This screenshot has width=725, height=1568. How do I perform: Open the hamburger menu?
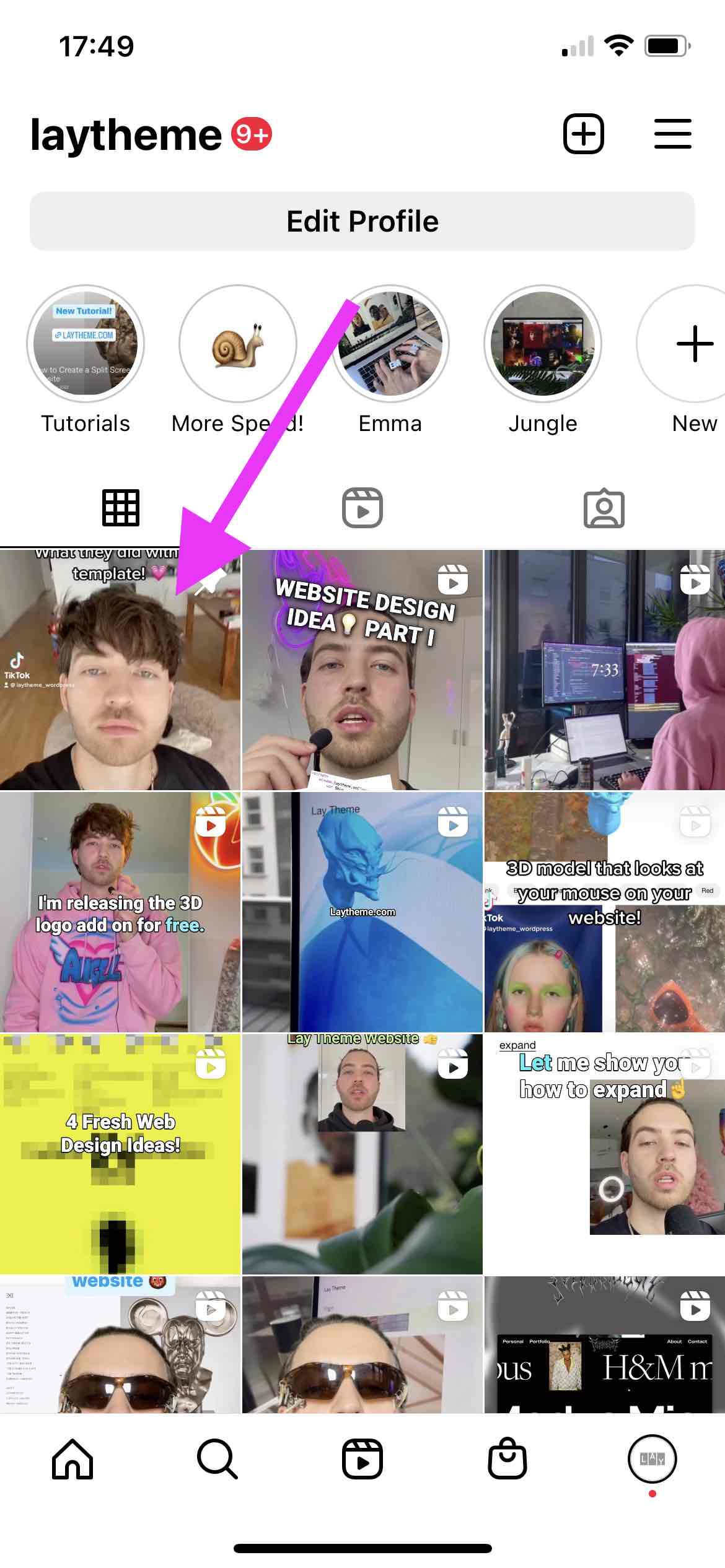672,134
